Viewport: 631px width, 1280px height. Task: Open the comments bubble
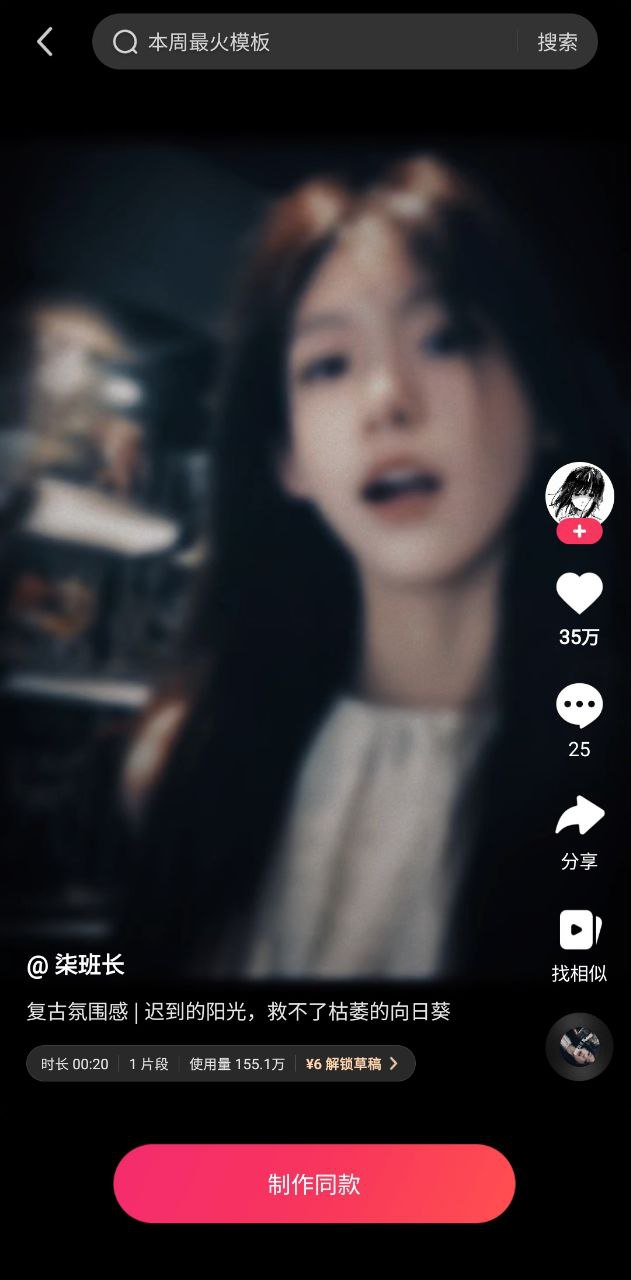click(579, 706)
